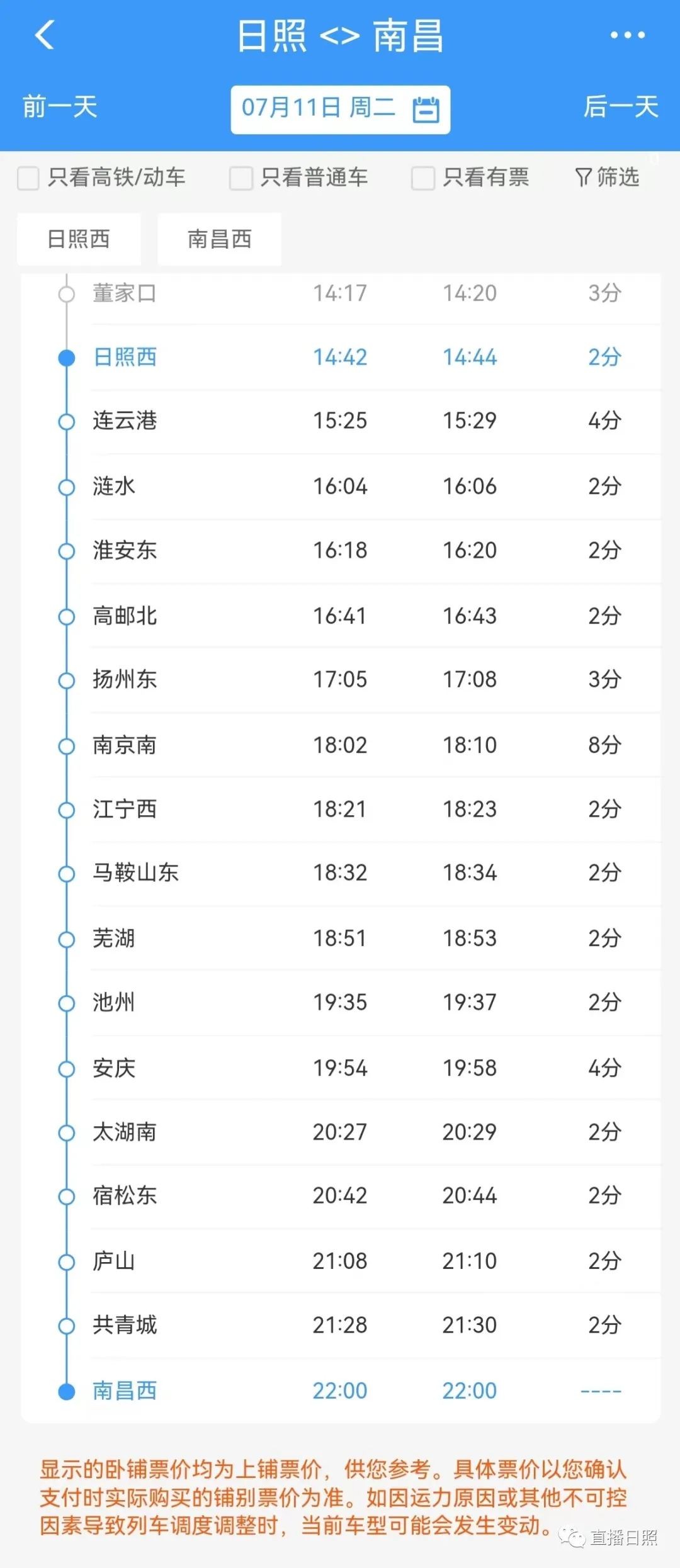Switch to the previous day (前一天)
Image resolution: width=680 pixels, height=1568 pixels.
tap(60, 106)
